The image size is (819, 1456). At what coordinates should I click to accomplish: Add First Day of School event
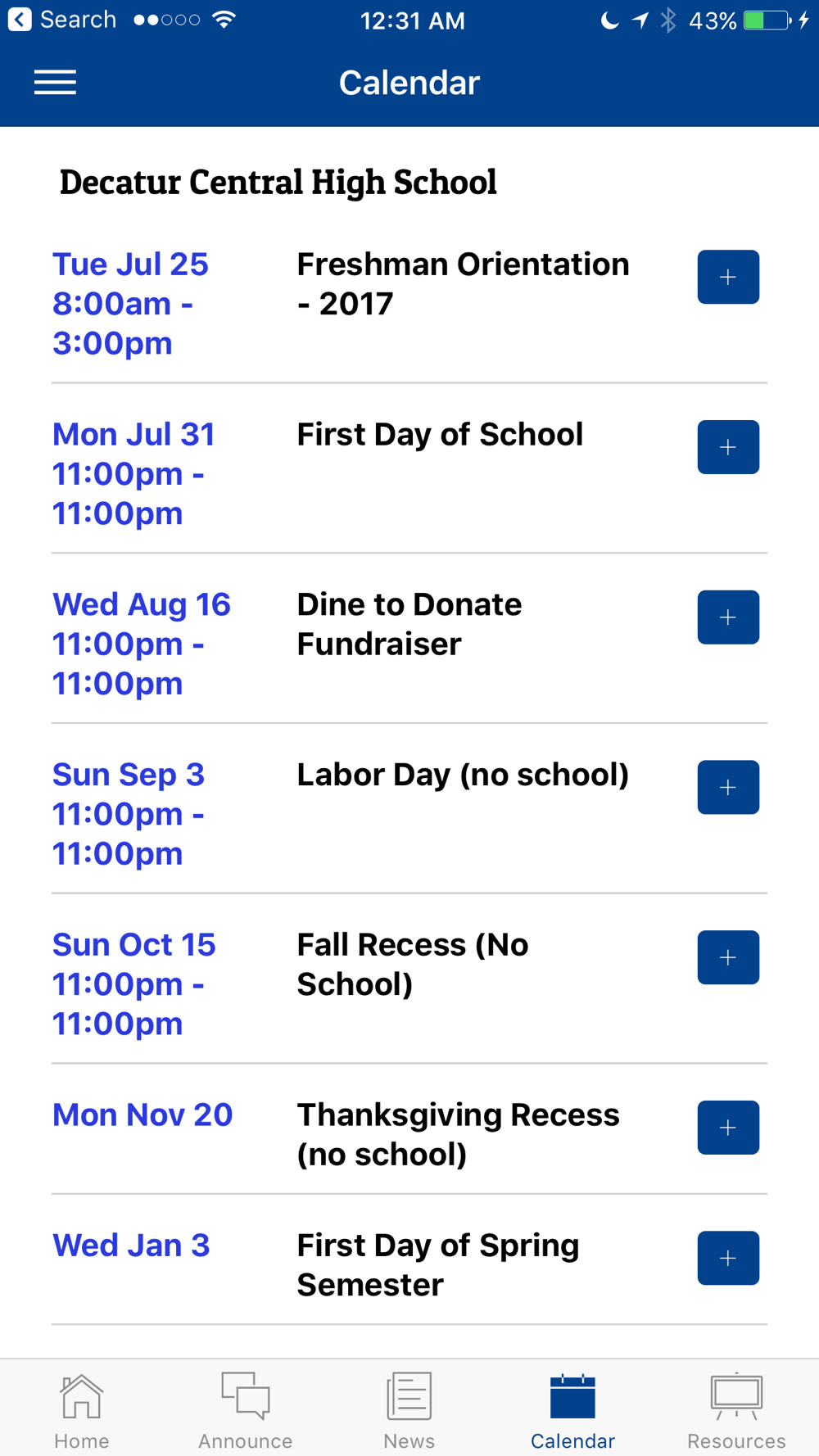click(728, 447)
